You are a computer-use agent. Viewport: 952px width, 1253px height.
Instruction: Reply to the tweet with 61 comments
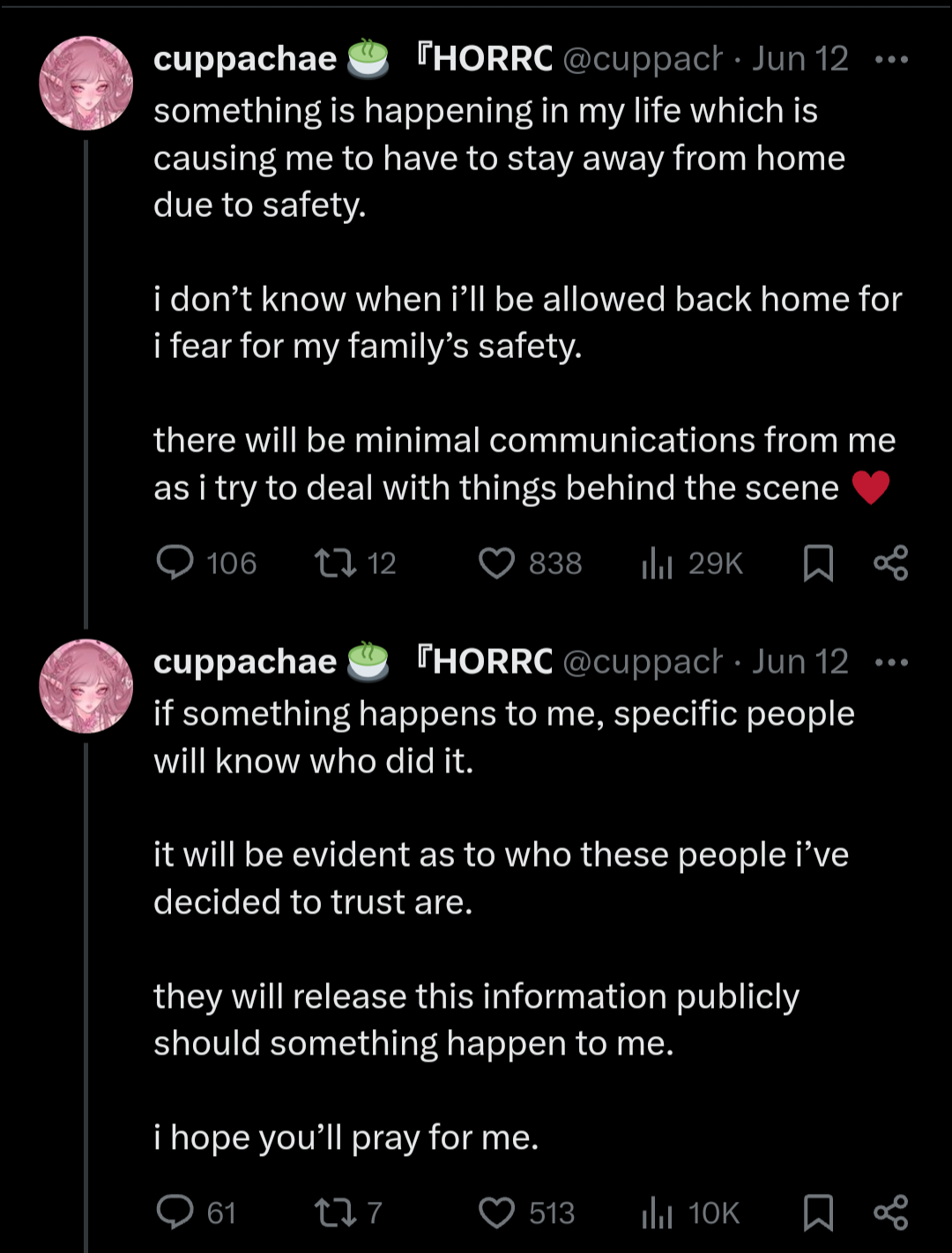175,1212
